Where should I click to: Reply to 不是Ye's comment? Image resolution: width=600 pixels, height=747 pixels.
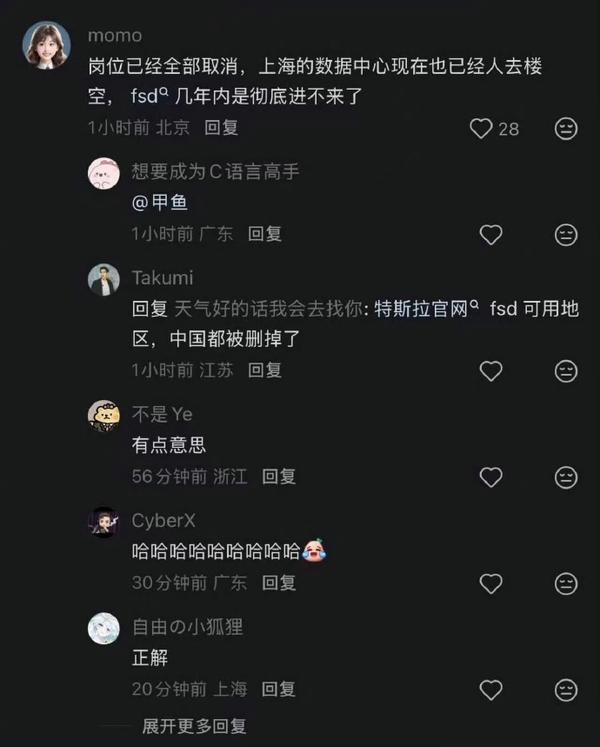click(x=279, y=476)
